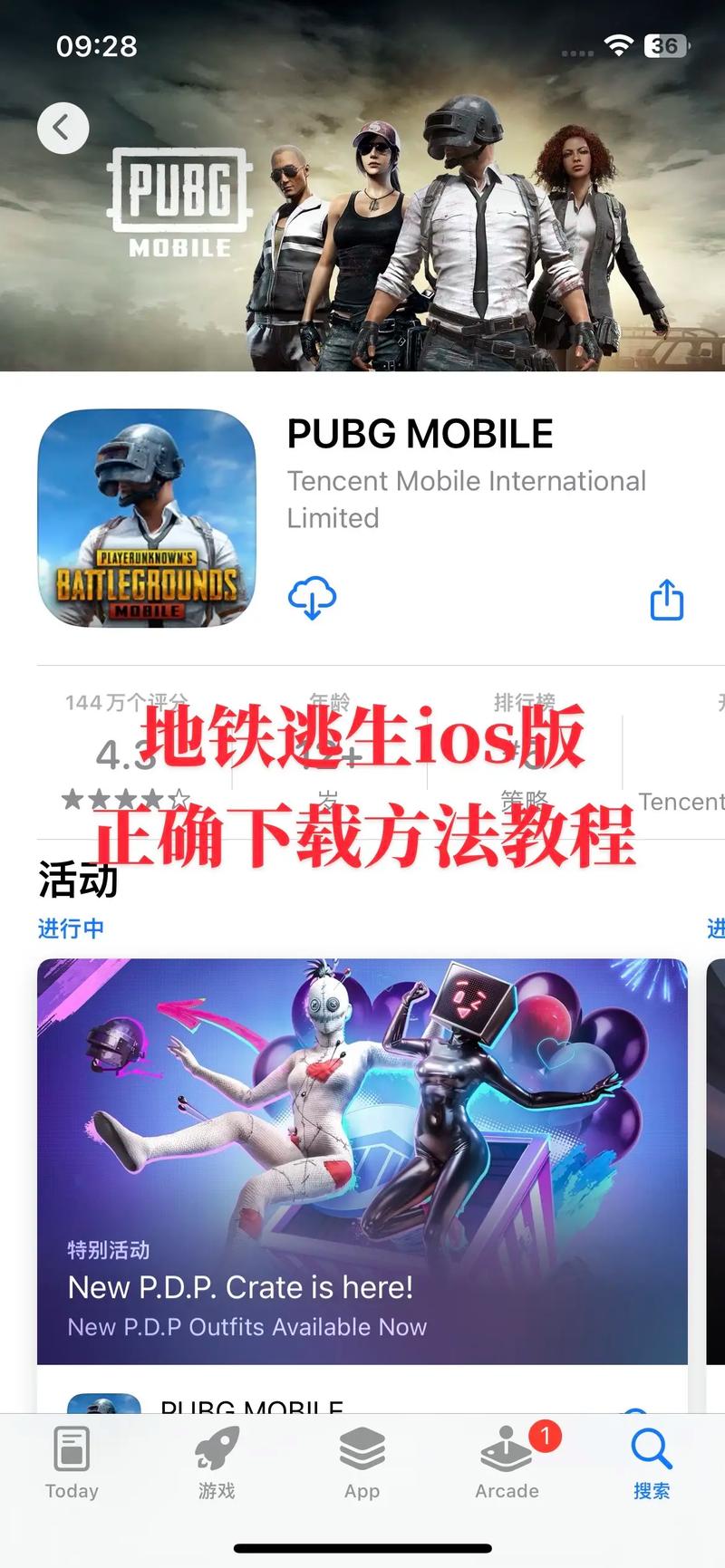Download PUBG MOBILE via the cloud icon
The height and width of the screenshot is (1568, 725).
tap(312, 599)
